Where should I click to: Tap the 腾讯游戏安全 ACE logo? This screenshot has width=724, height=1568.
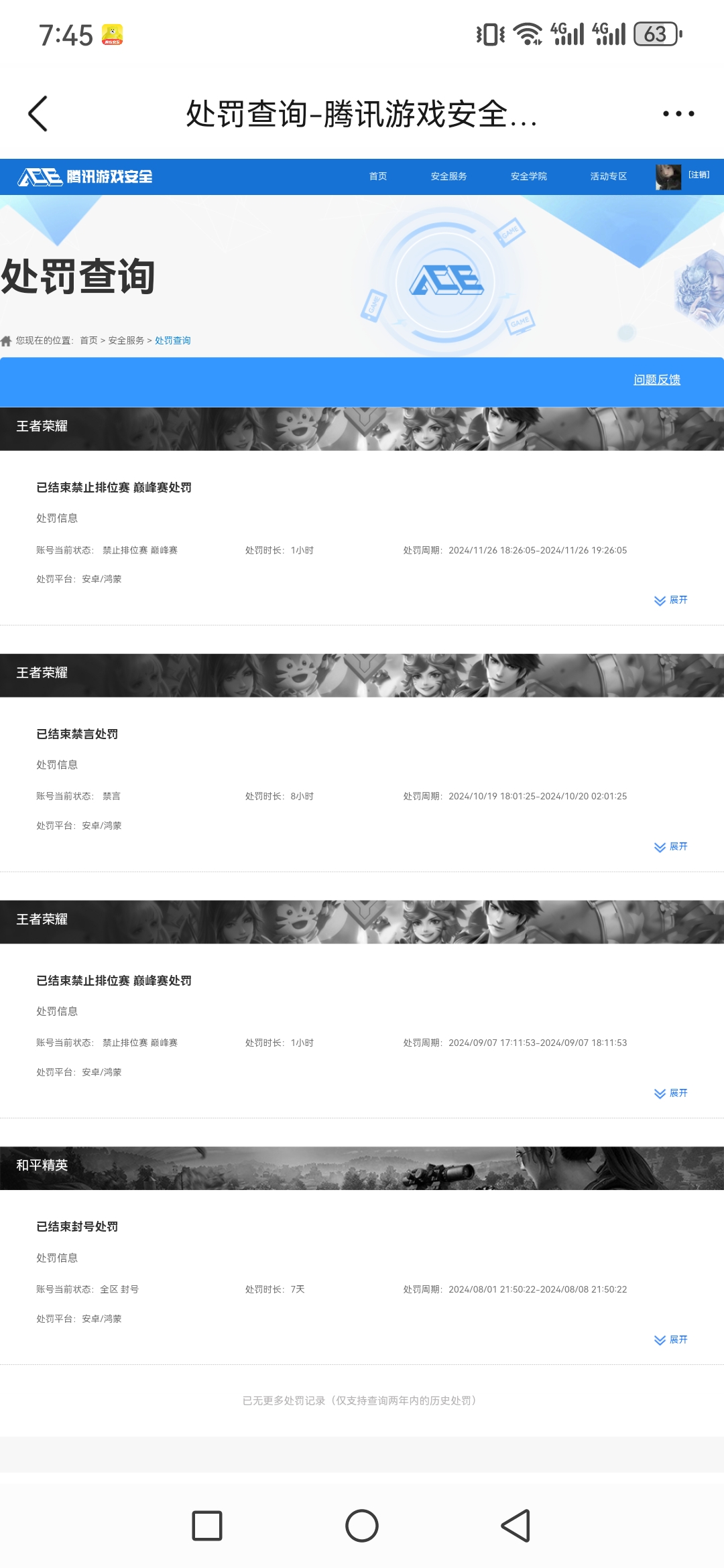point(85,177)
